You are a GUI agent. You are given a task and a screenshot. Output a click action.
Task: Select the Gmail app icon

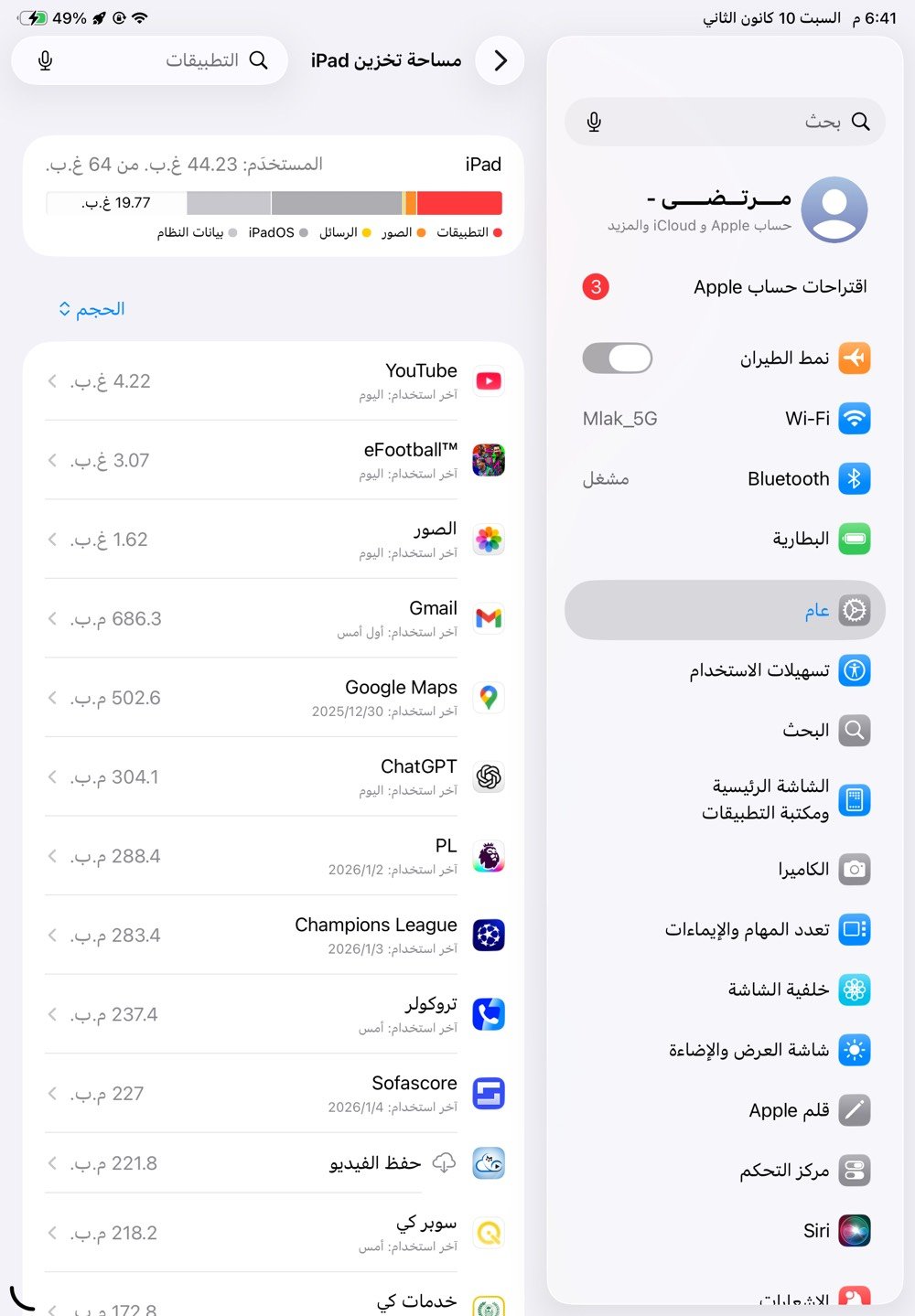[489, 618]
